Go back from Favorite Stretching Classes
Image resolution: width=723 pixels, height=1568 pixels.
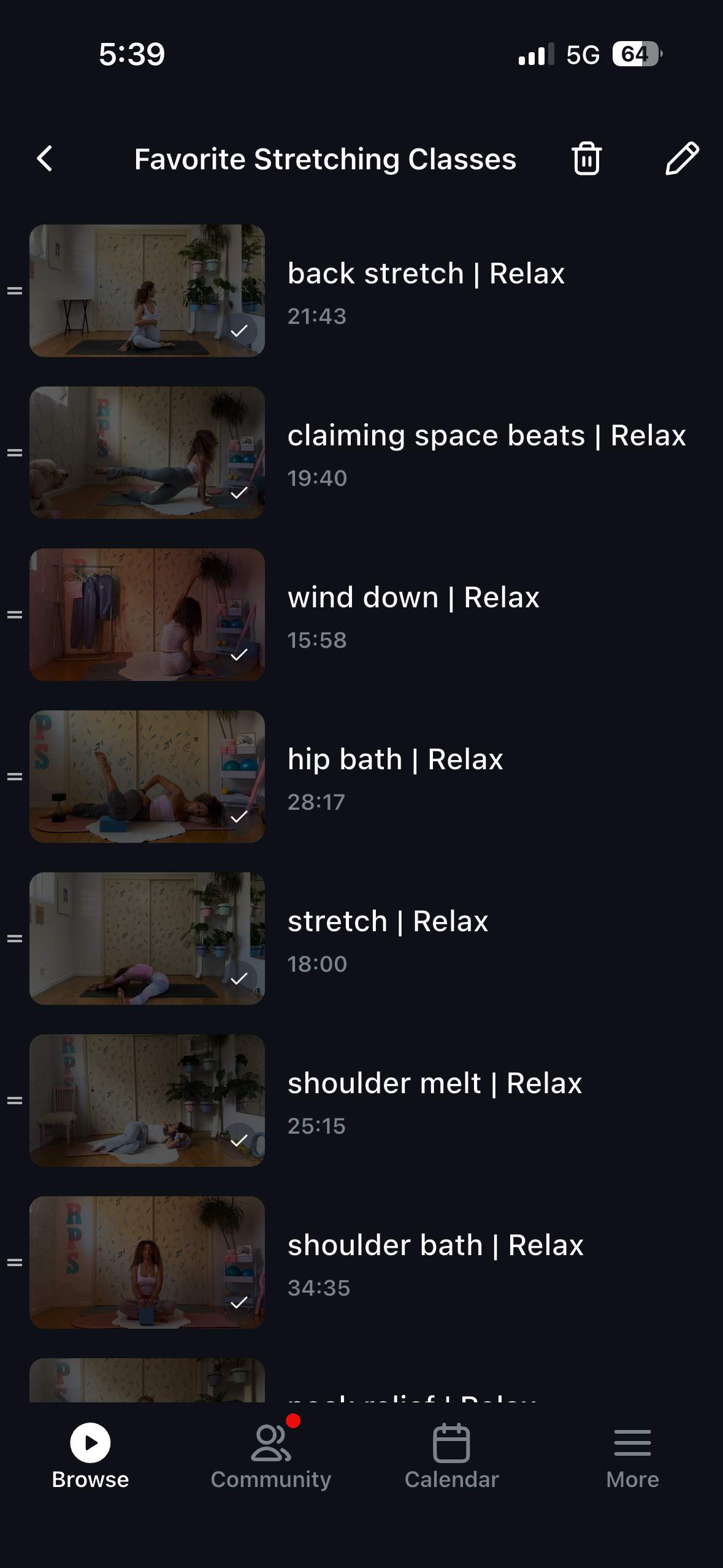pos(45,159)
